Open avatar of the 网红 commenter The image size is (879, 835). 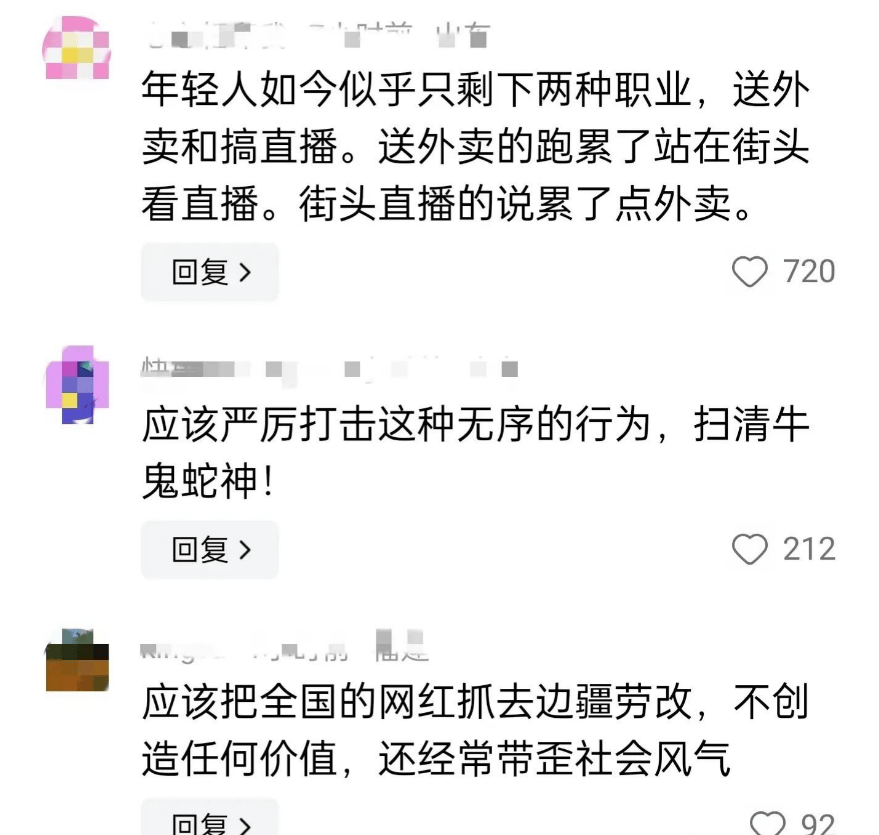click(x=77, y=660)
